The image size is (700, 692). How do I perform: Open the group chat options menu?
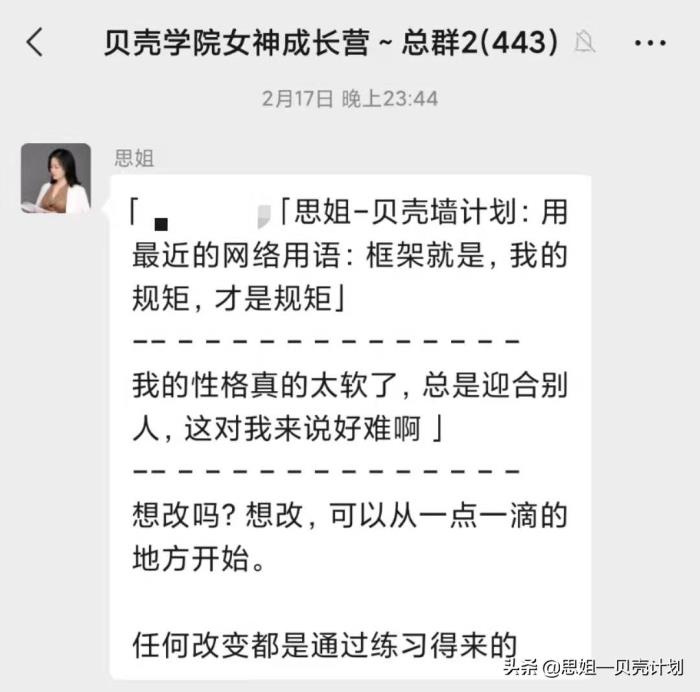pyautogui.click(x=651, y=43)
